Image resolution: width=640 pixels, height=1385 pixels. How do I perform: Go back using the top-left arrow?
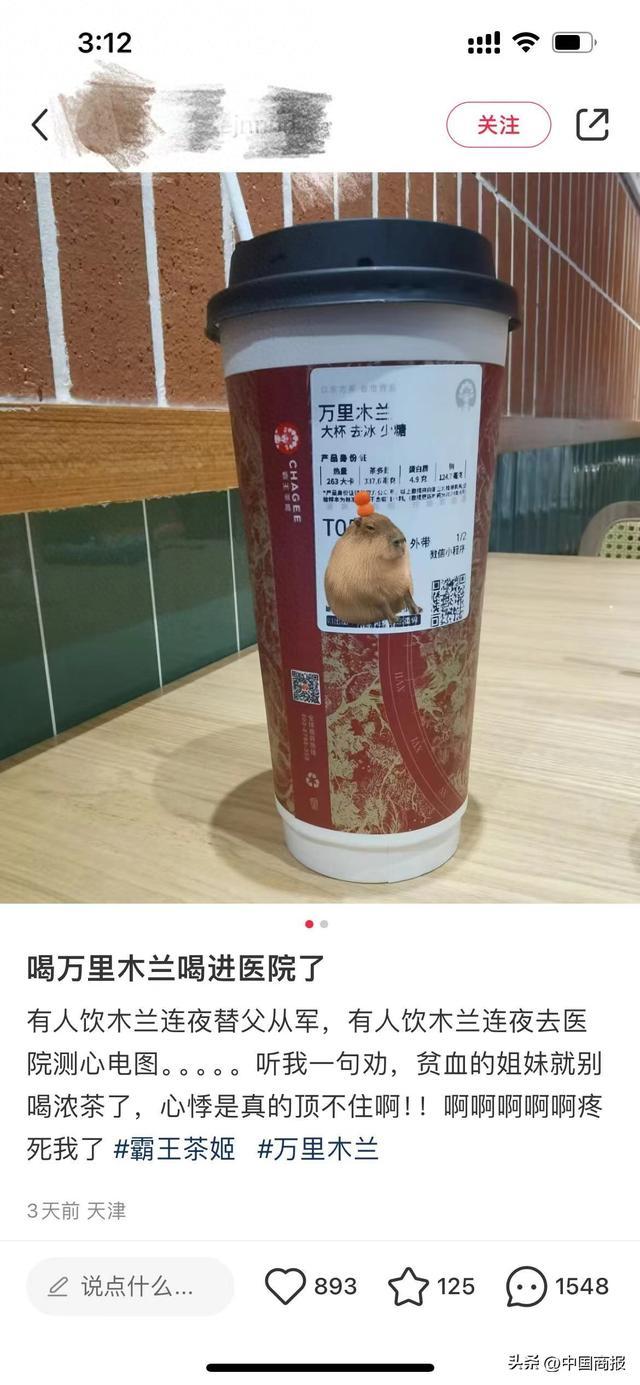[x=40, y=126]
